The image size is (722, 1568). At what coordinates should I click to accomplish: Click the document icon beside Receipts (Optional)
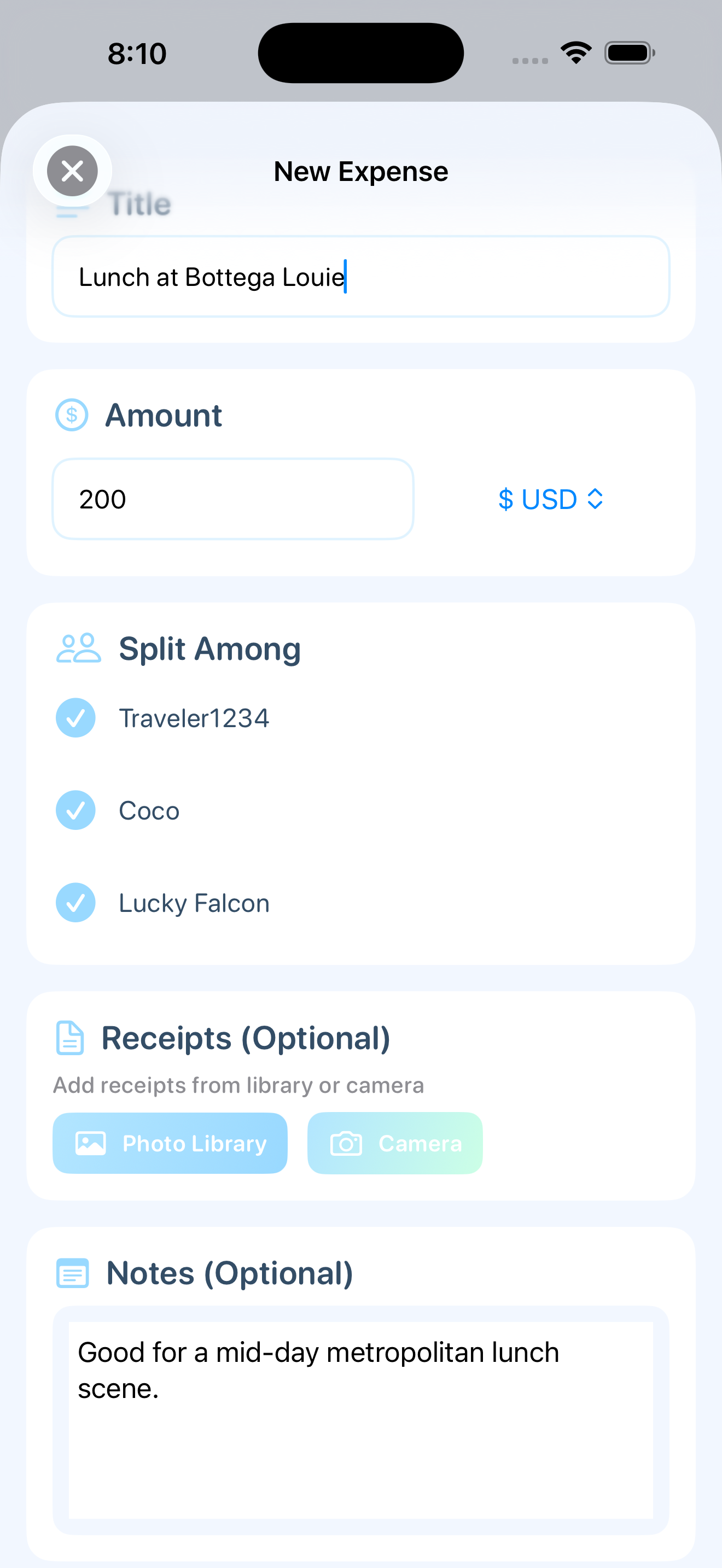[69, 1038]
